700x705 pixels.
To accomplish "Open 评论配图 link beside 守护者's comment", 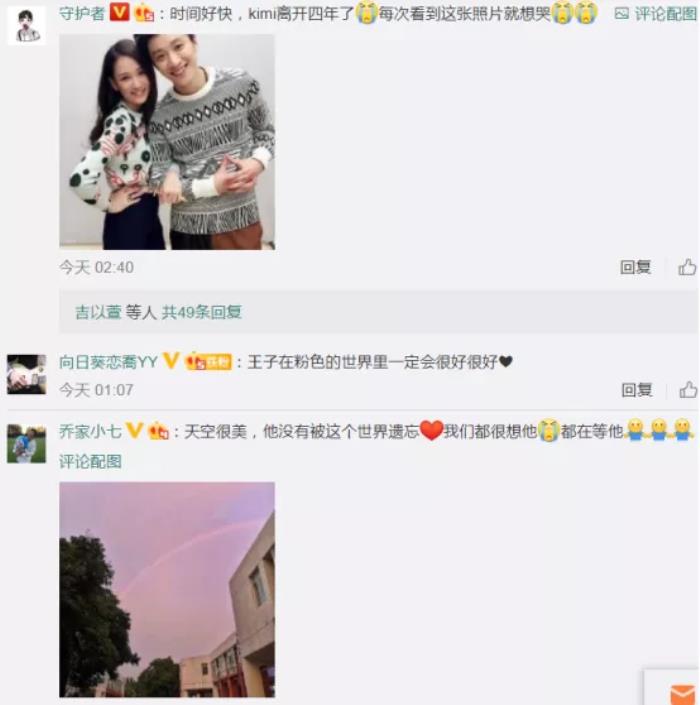I will tap(658, 13).
